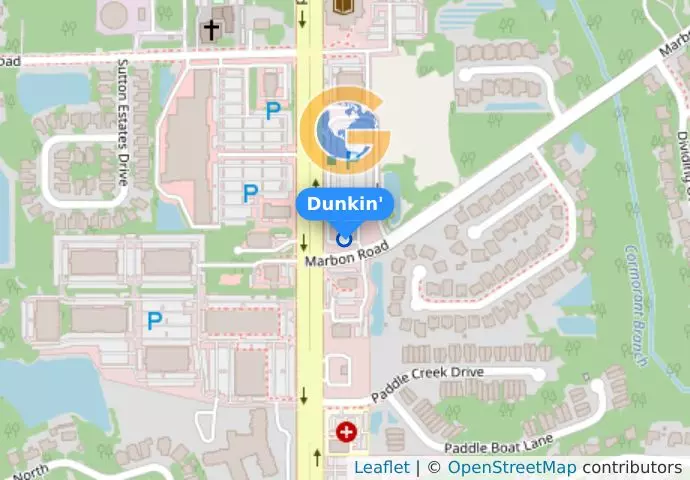Image resolution: width=690 pixels, height=480 pixels.
Task: Tap the Dunkin' location marker
Action: click(344, 239)
